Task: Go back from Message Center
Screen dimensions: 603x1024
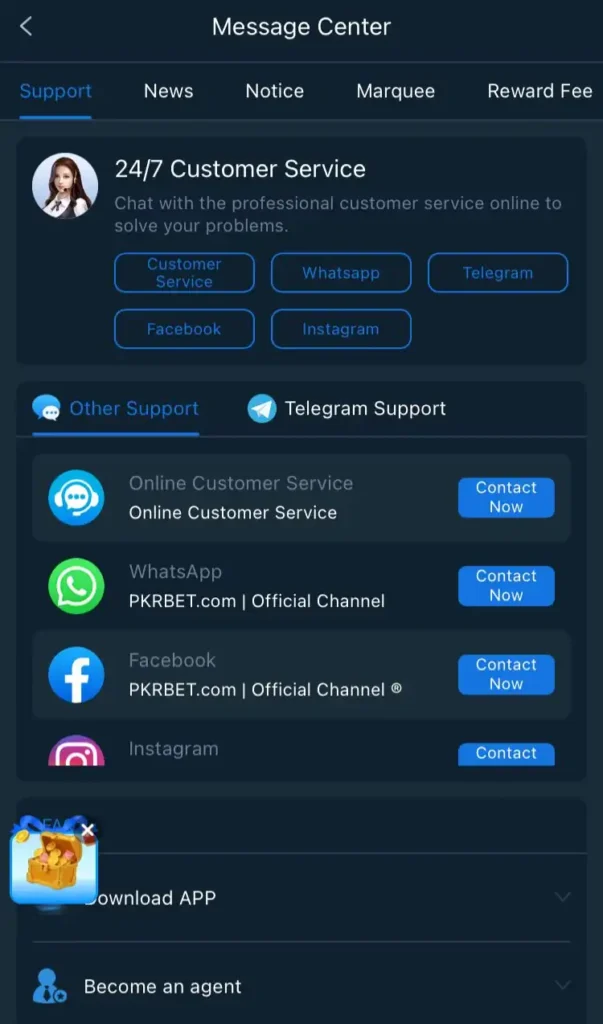Action: [27, 27]
